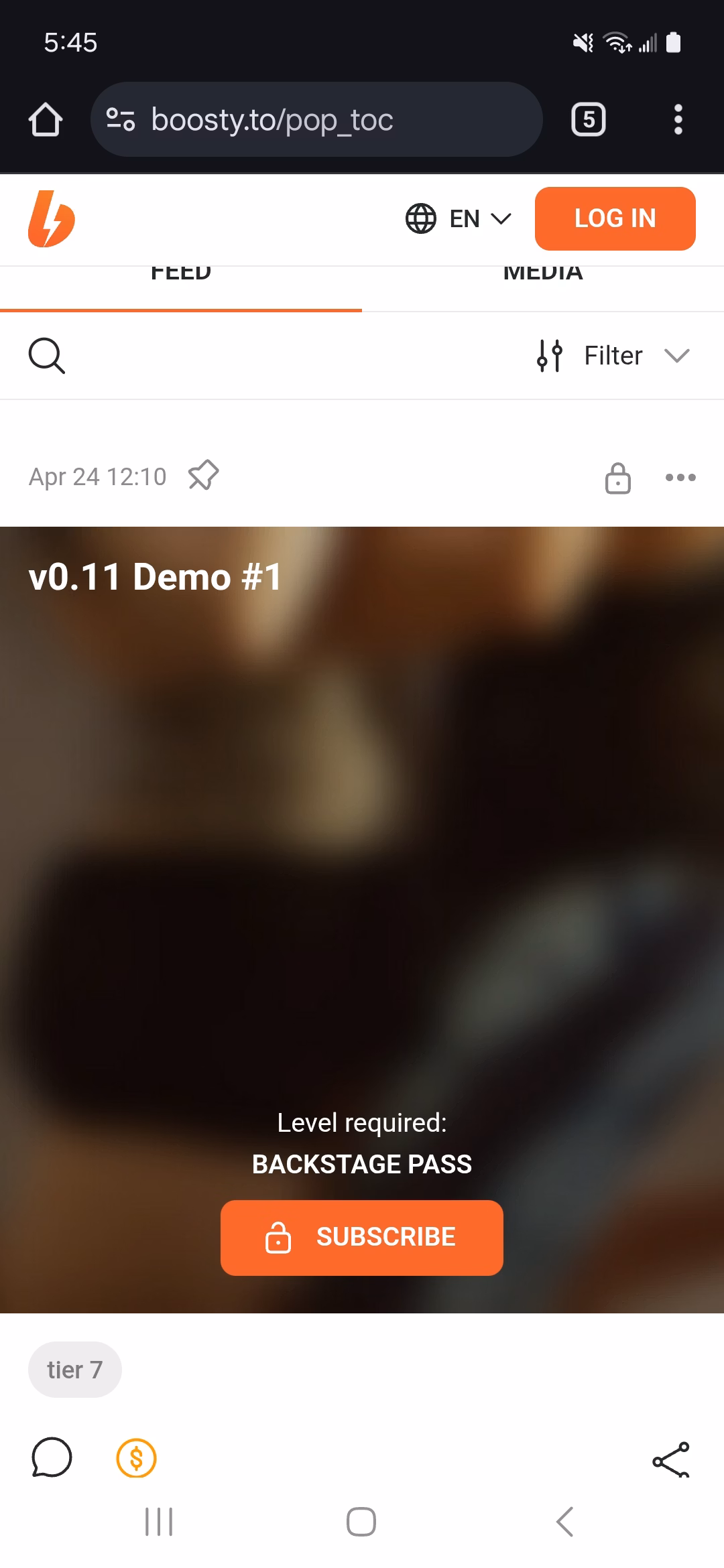724x1568 pixels.
Task: Go back using the system back button
Action: [565, 1521]
